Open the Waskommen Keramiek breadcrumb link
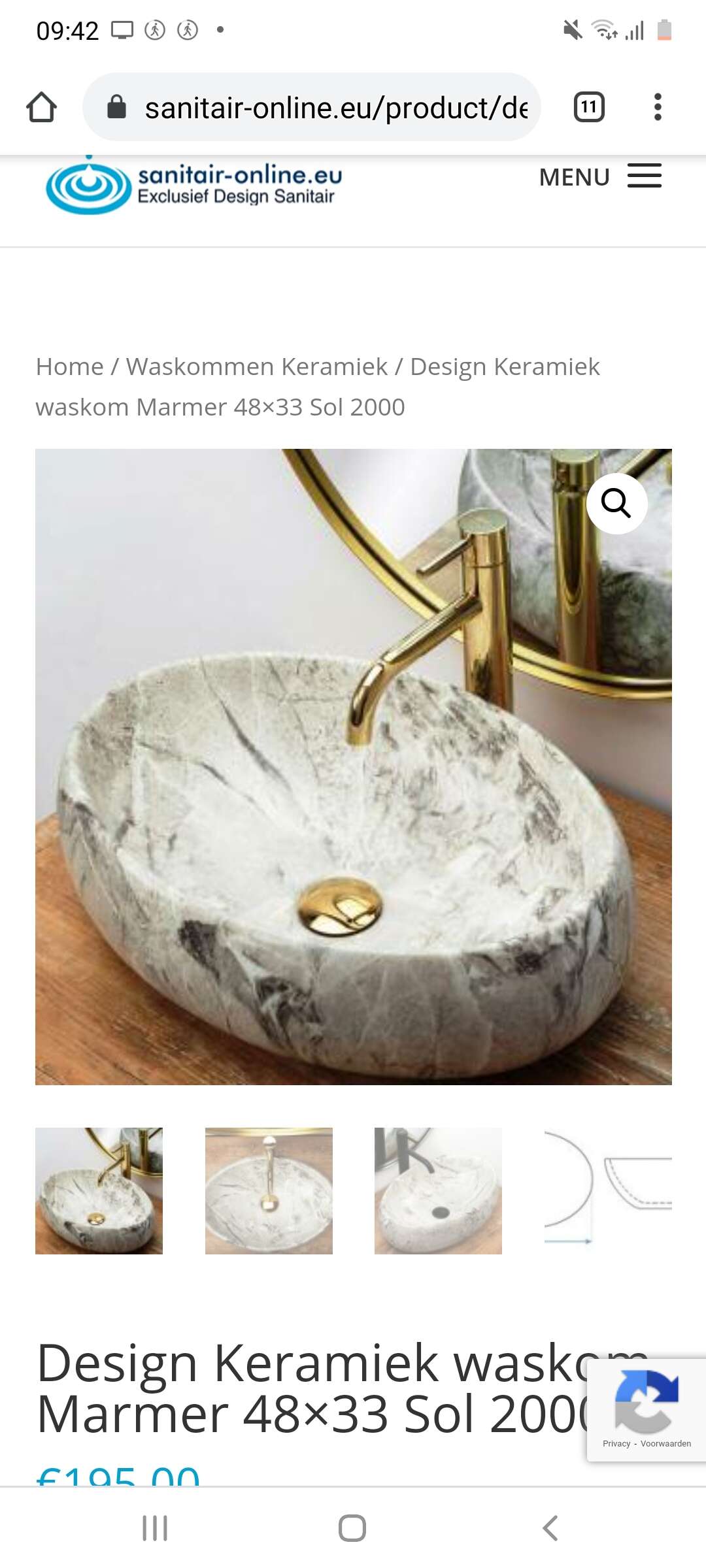The width and height of the screenshot is (706, 1568). [256, 367]
